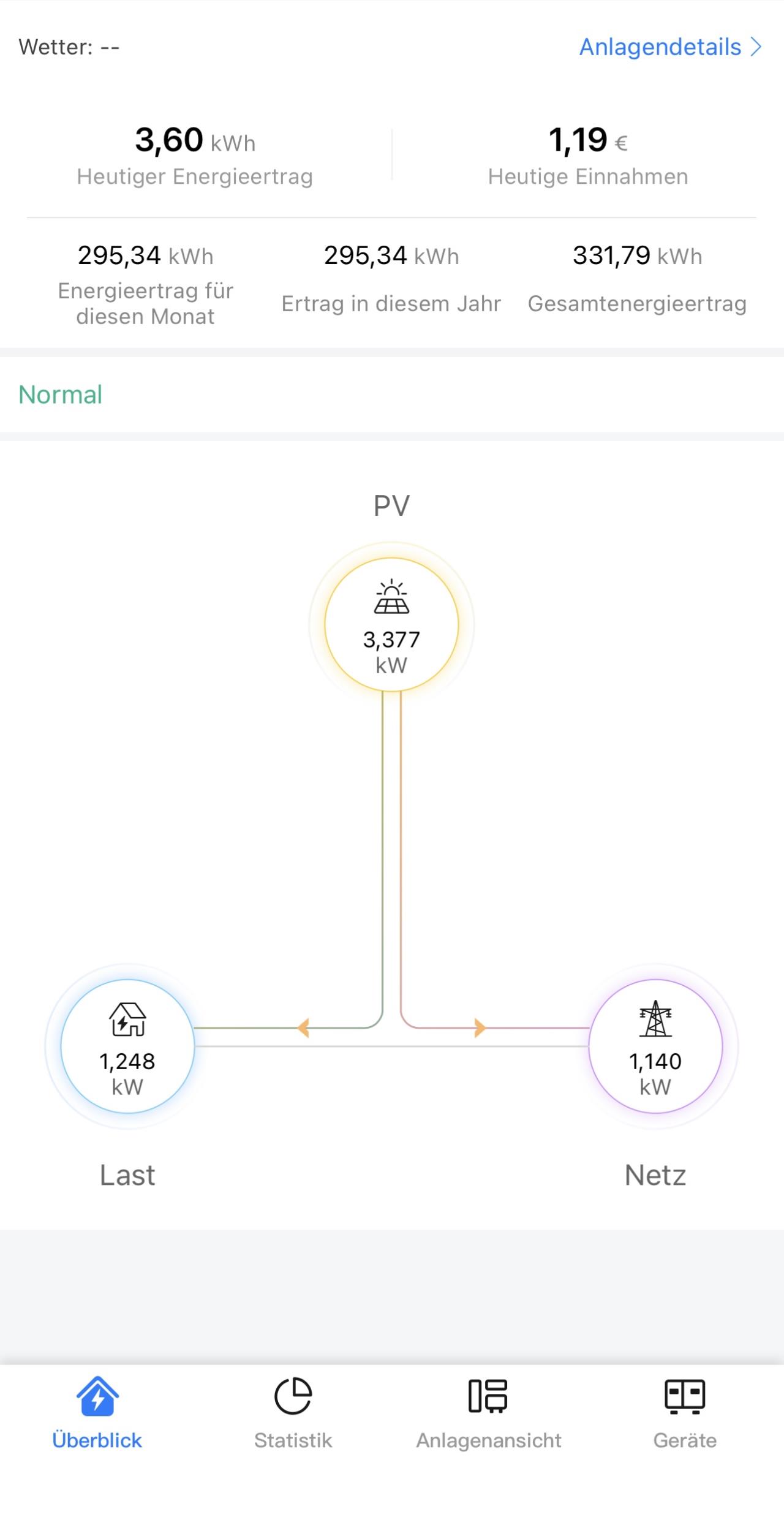Open the Anlagendetails link
The width and height of the screenshot is (784, 1517).
671,47
